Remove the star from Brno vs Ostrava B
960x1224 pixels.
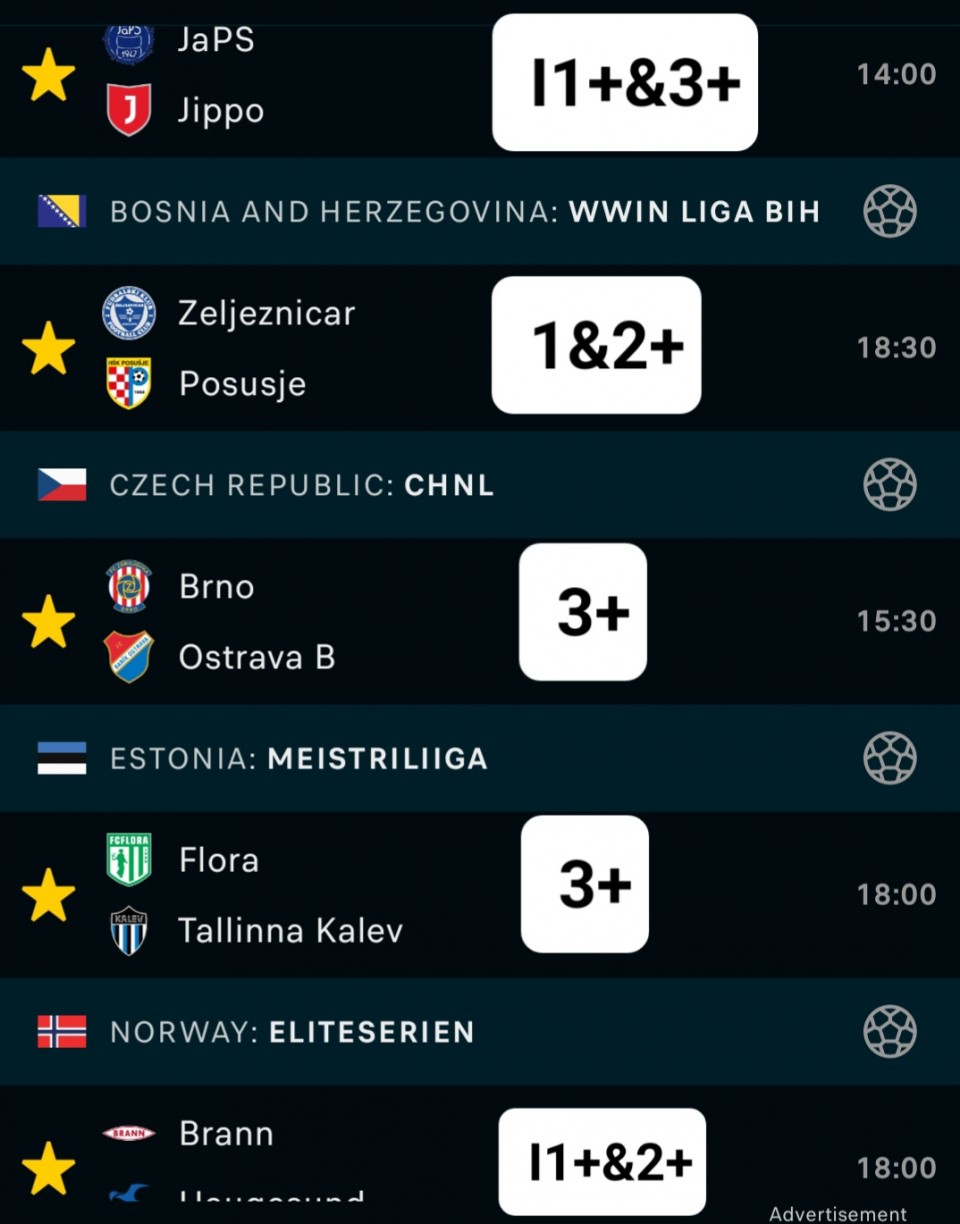point(49,621)
